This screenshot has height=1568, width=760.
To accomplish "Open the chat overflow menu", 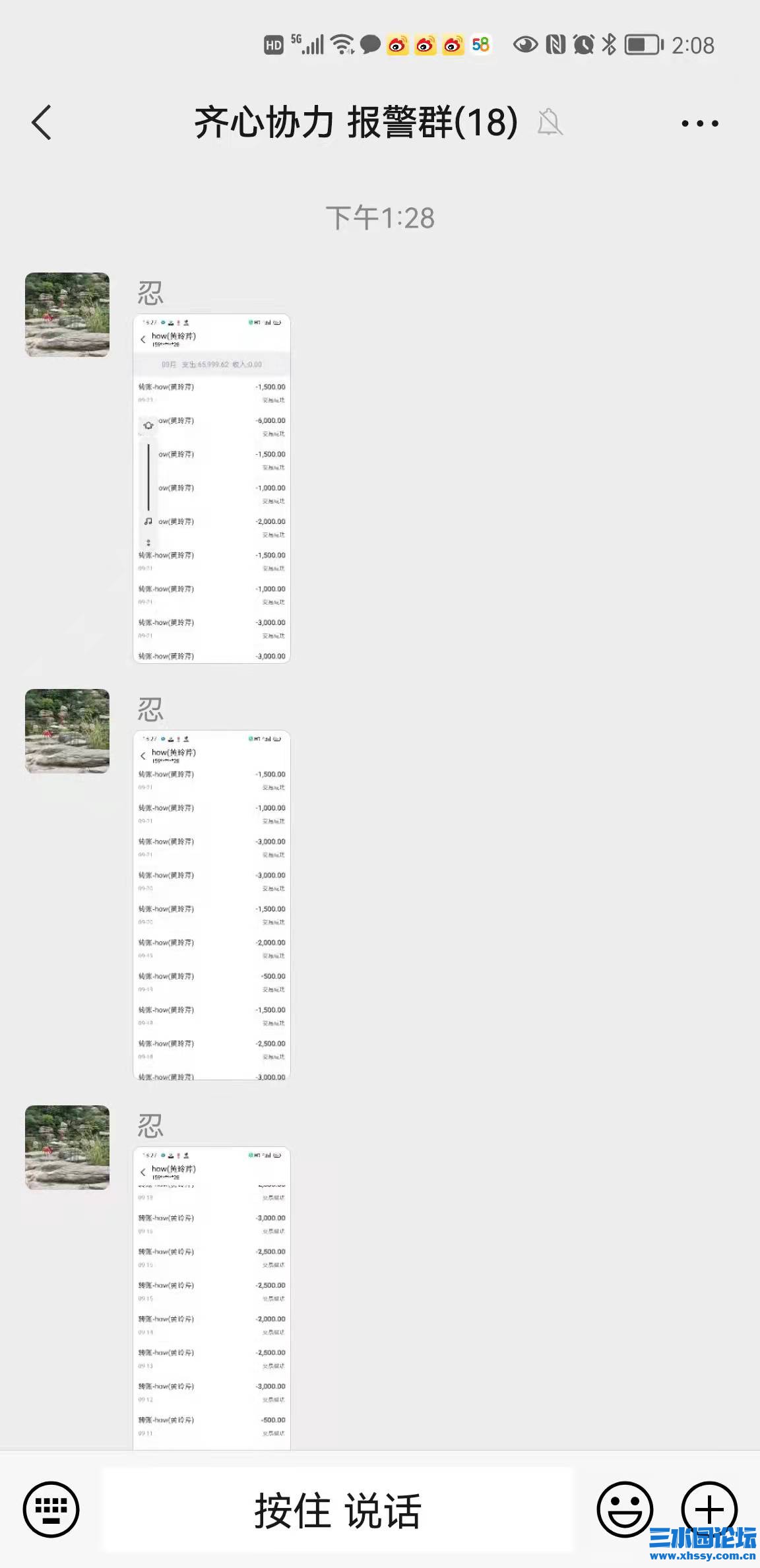I will coord(699,123).
